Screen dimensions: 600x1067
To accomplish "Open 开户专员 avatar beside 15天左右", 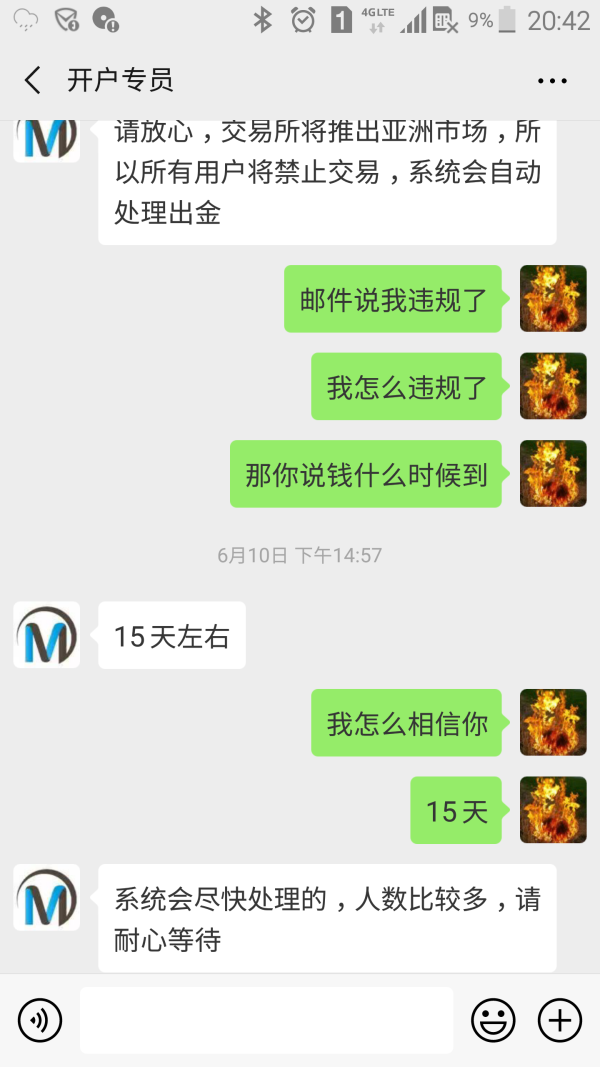I will pyautogui.click(x=46, y=635).
